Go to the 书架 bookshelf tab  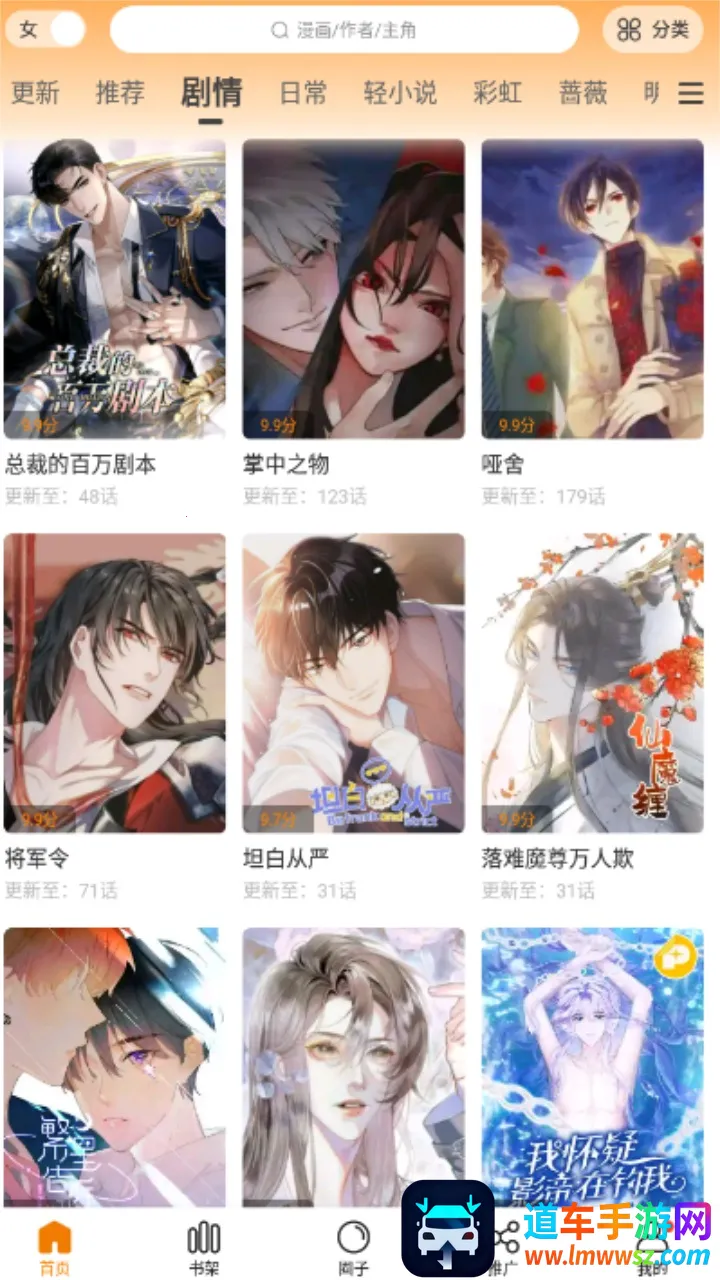pyautogui.click(x=204, y=1247)
